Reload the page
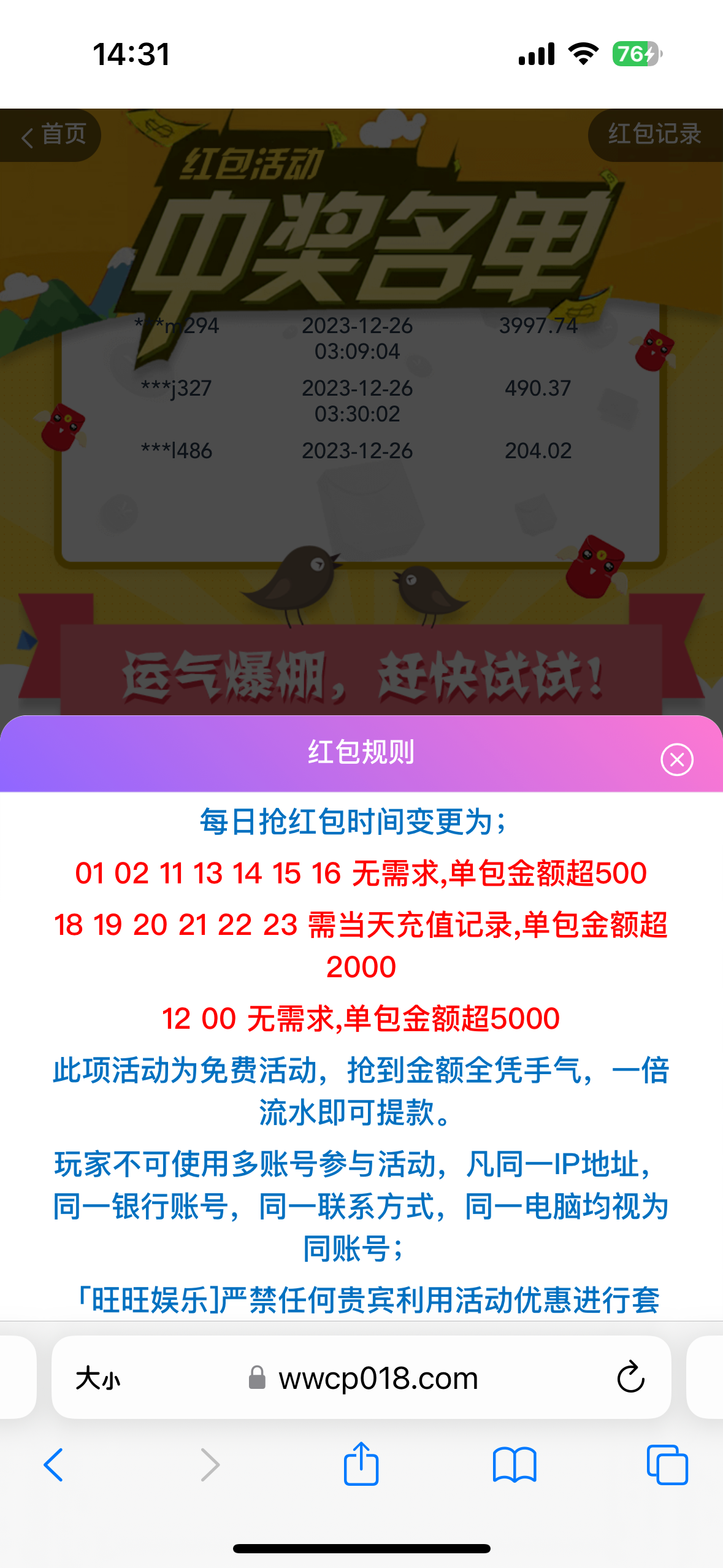Screen dimensions: 723x1568 (630, 1378)
